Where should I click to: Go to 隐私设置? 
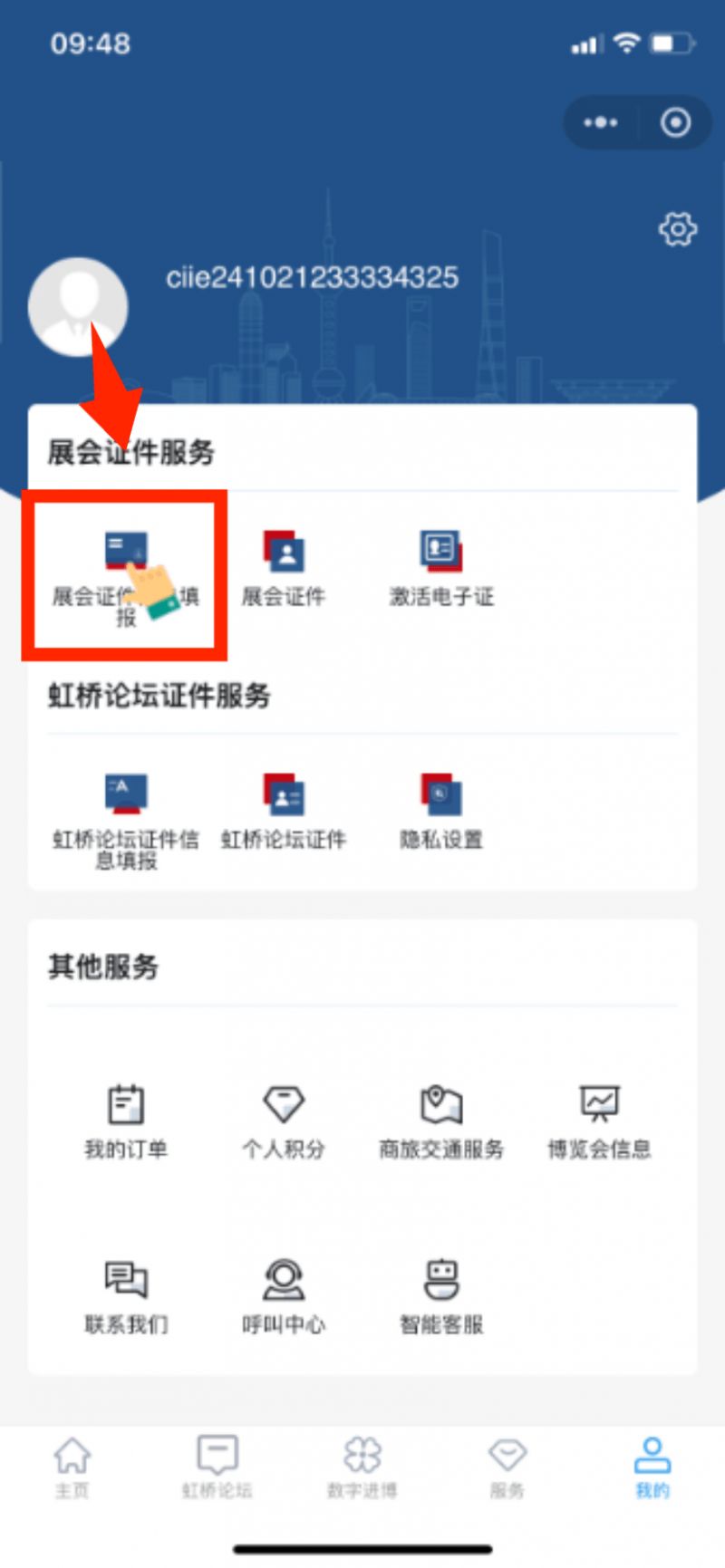(441, 811)
